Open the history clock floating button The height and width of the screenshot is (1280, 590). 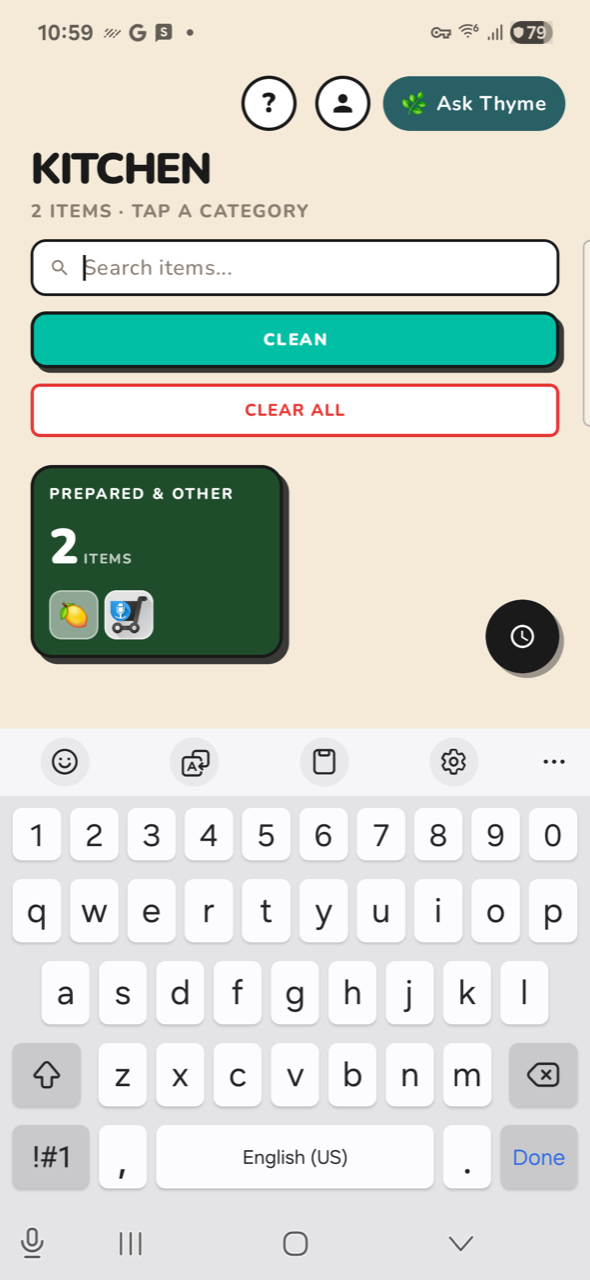(x=522, y=636)
